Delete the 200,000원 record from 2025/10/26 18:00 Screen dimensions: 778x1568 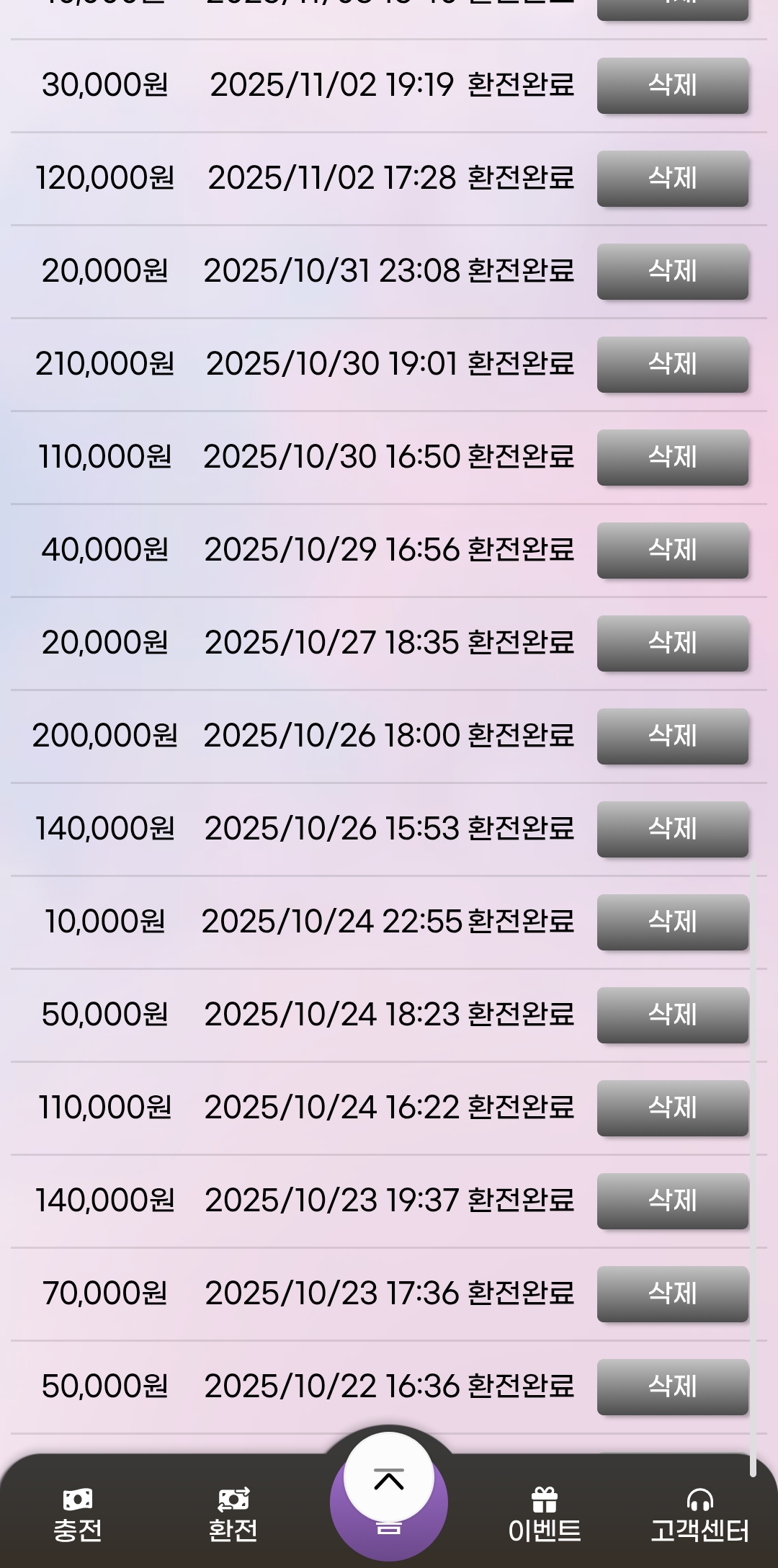pos(672,736)
